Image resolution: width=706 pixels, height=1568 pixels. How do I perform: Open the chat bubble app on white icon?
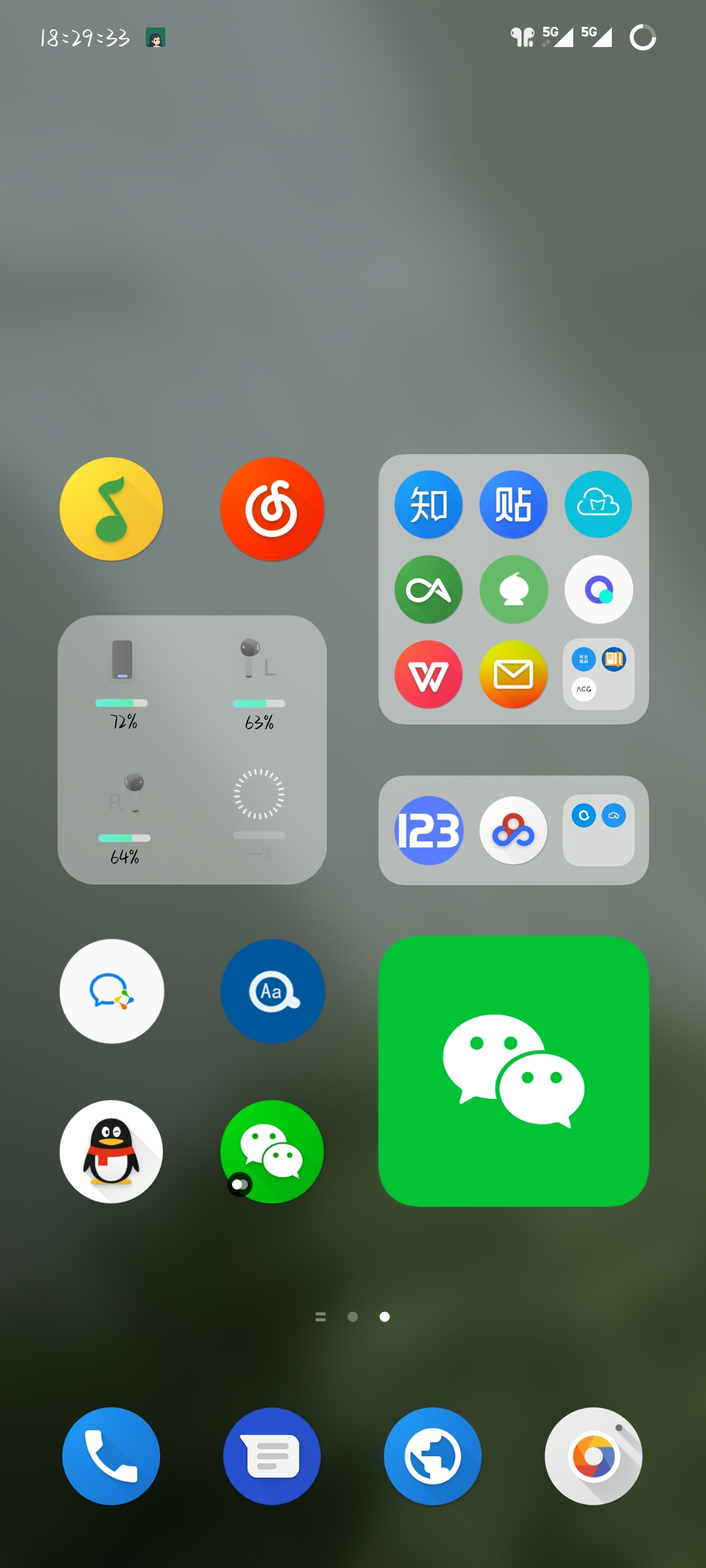(x=111, y=991)
